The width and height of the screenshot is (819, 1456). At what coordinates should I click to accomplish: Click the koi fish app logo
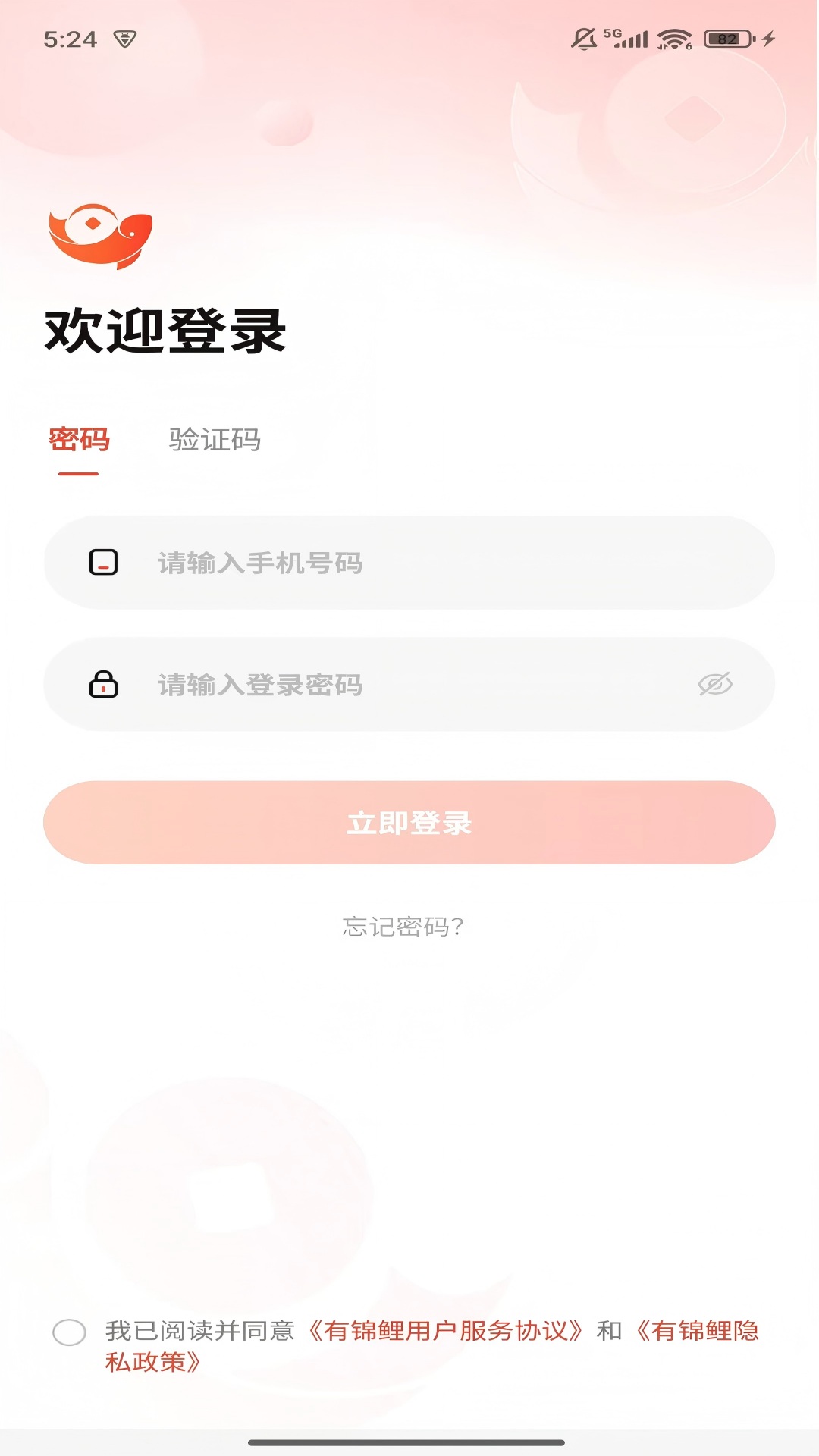pyautogui.click(x=99, y=237)
